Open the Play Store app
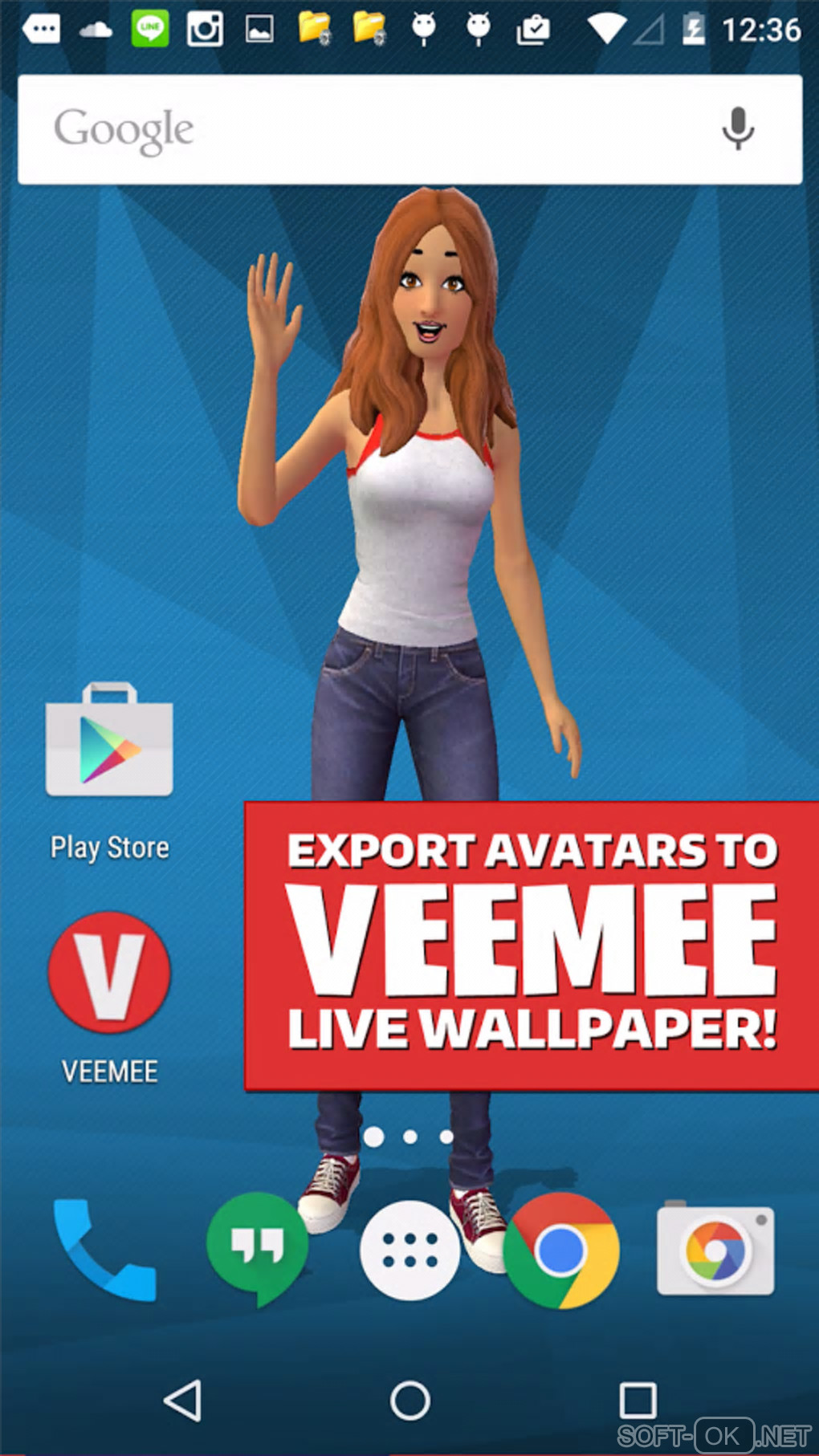 pos(109,742)
